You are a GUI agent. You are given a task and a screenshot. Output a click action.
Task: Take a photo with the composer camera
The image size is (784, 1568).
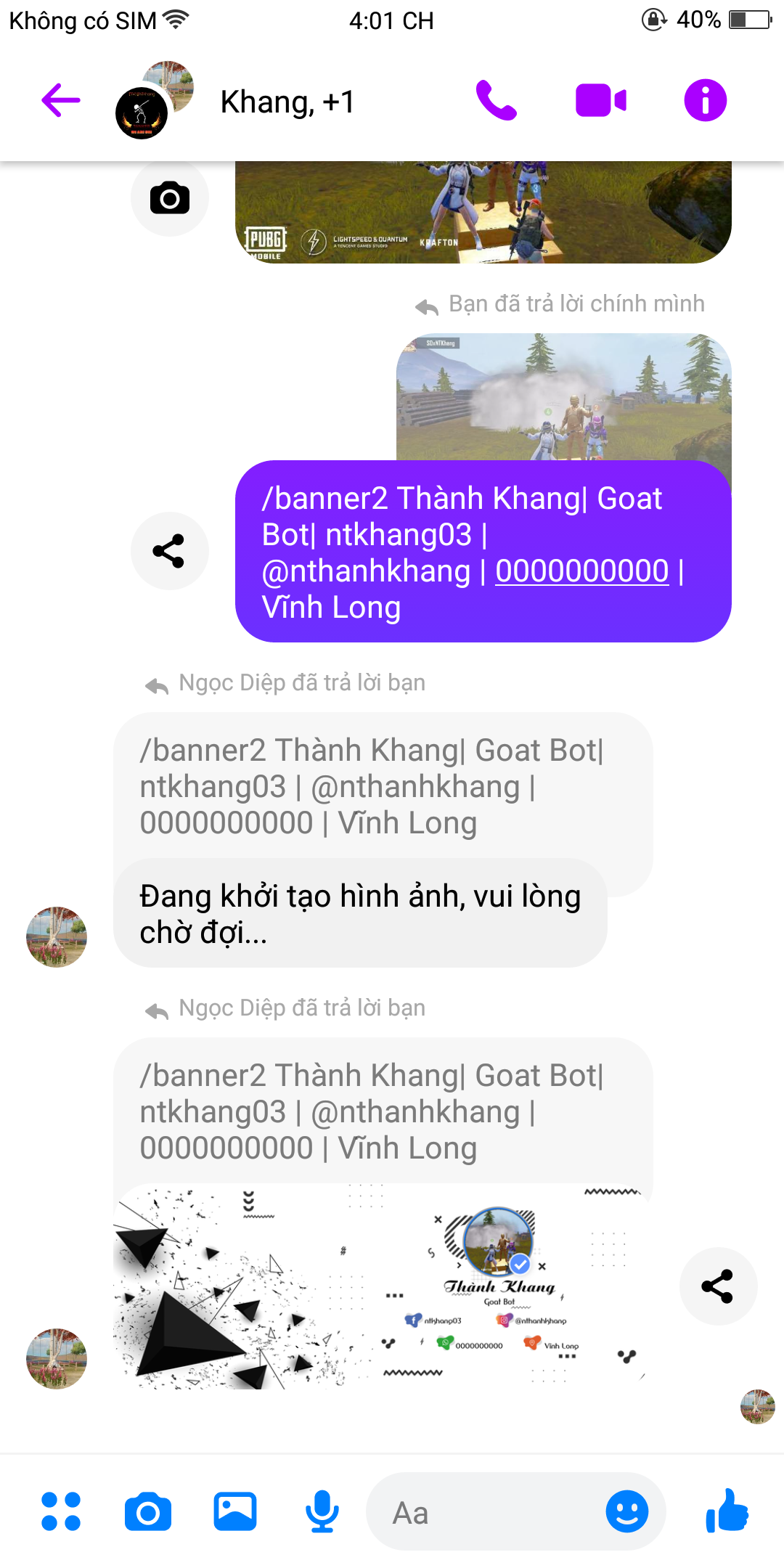click(x=148, y=1512)
